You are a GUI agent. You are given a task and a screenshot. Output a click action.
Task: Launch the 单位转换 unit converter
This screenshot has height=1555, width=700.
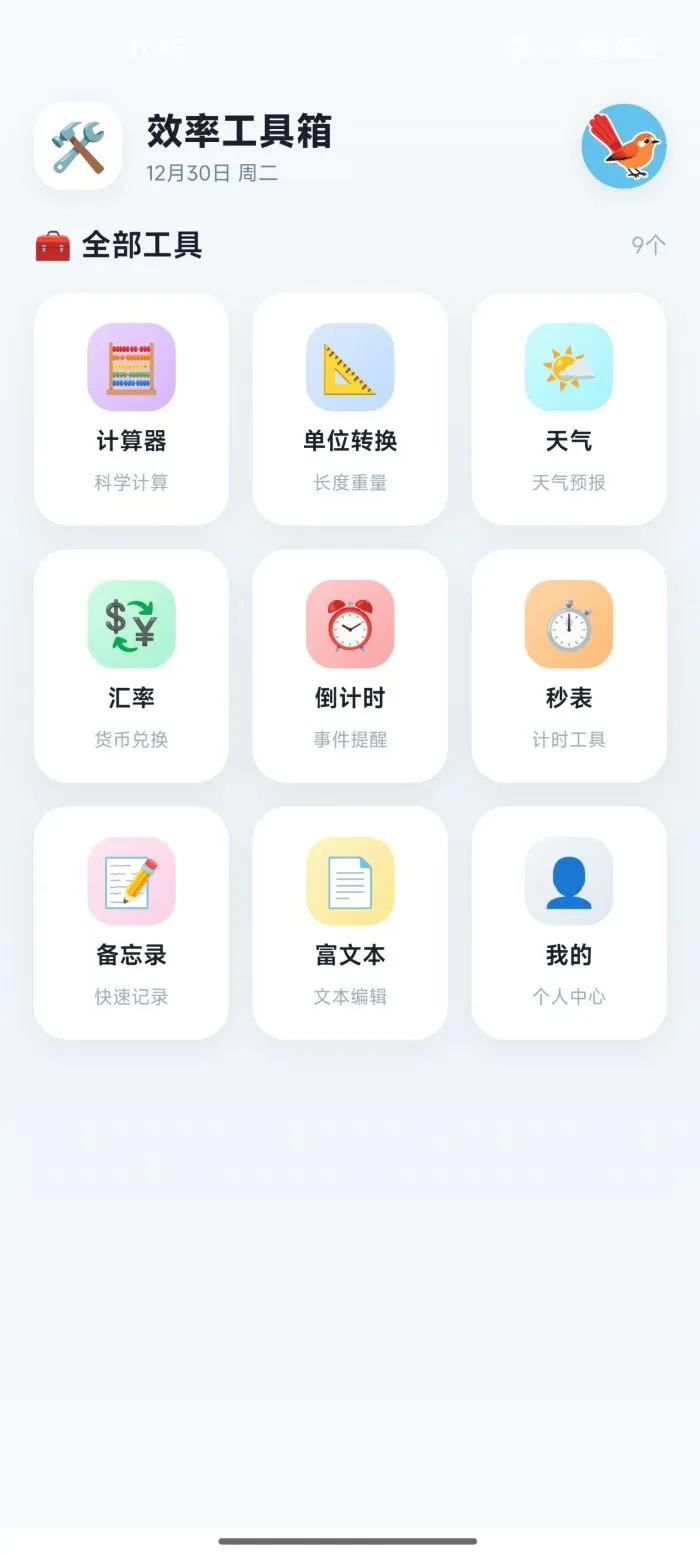pos(350,408)
